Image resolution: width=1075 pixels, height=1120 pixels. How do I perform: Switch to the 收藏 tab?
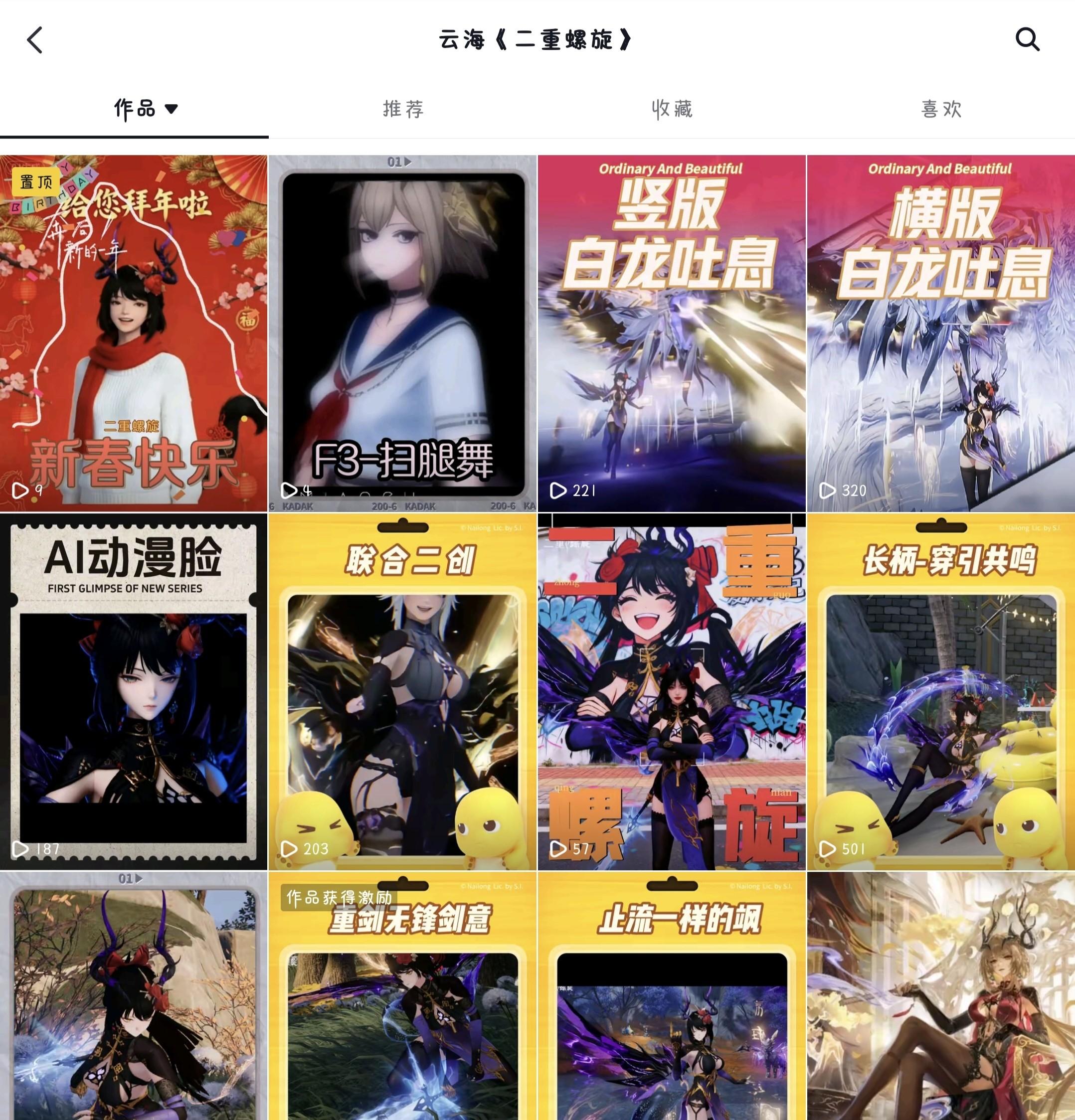click(x=672, y=109)
